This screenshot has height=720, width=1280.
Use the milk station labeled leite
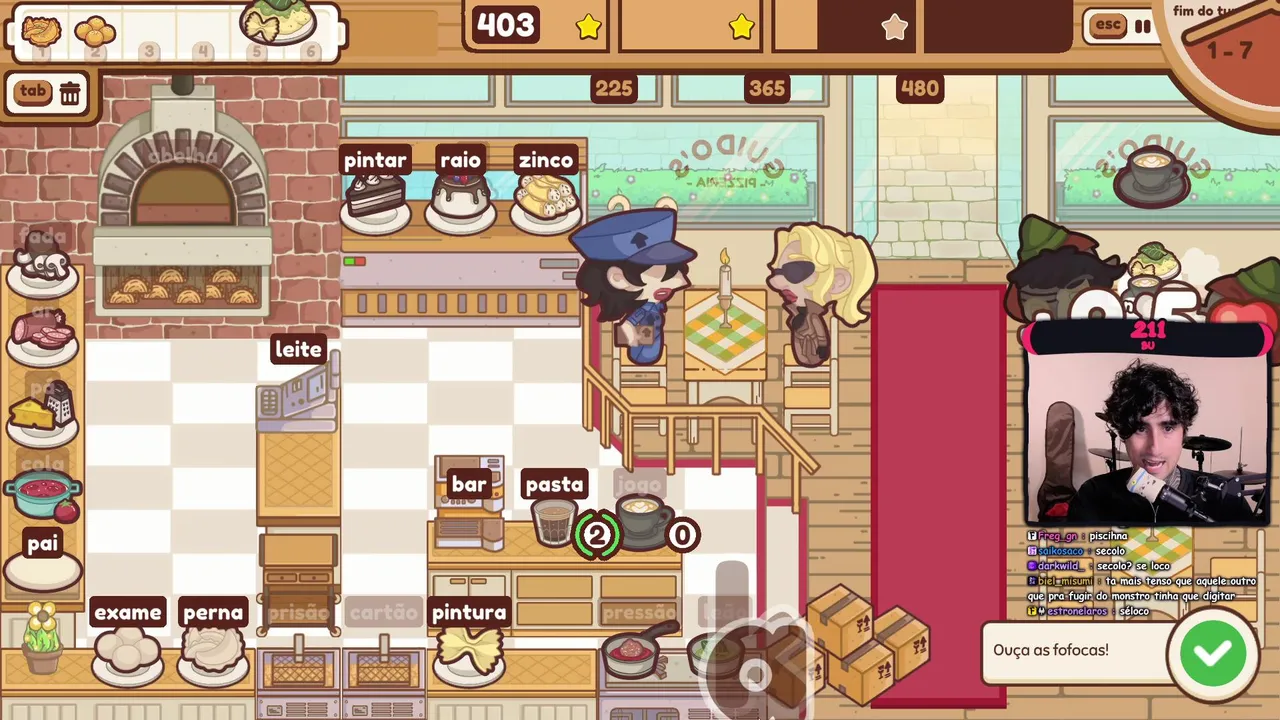pyautogui.click(x=297, y=395)
